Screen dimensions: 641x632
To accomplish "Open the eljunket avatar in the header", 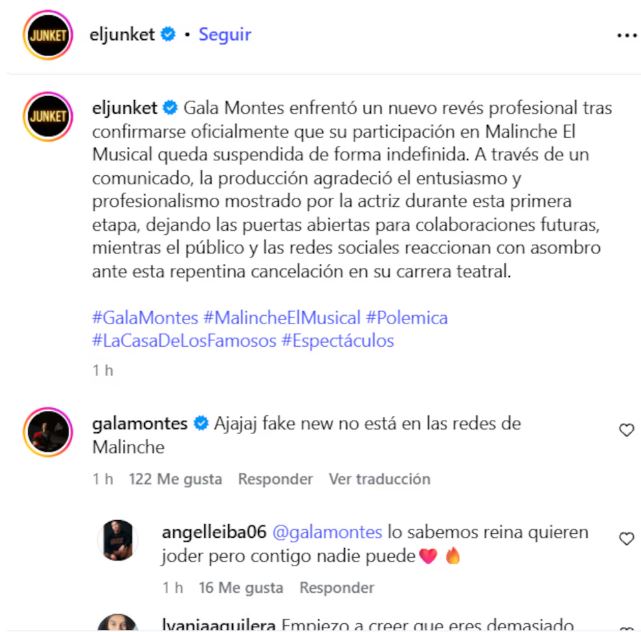I will point(47,35).
